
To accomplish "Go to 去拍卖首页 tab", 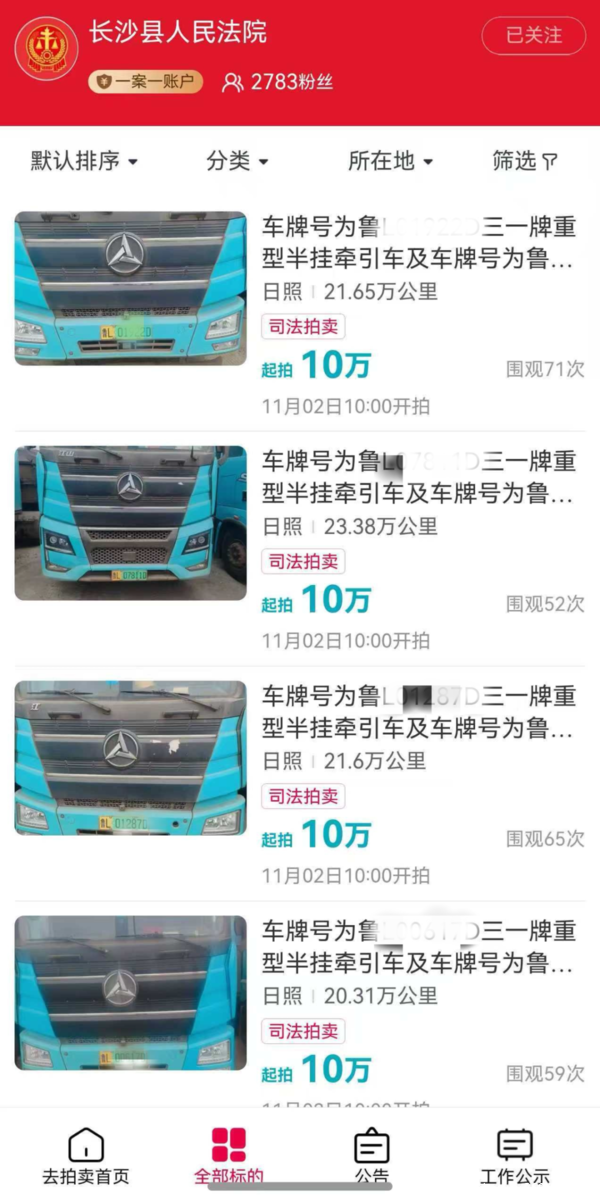I will [86, 1156].
